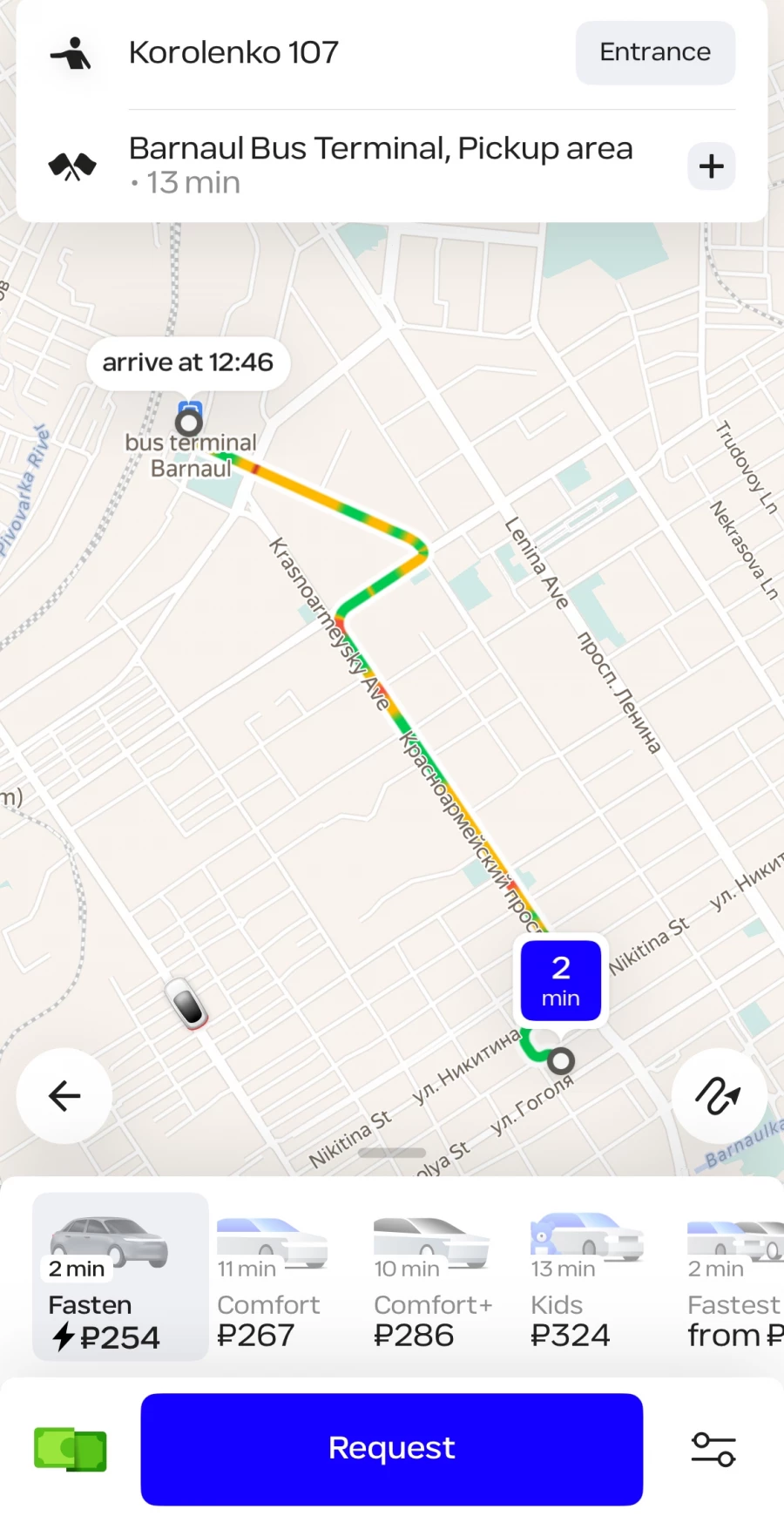Add a stop with the plus icon
Image resolution: width=784 pixels, height=1516 pixels.
click(x=711, y=166)
